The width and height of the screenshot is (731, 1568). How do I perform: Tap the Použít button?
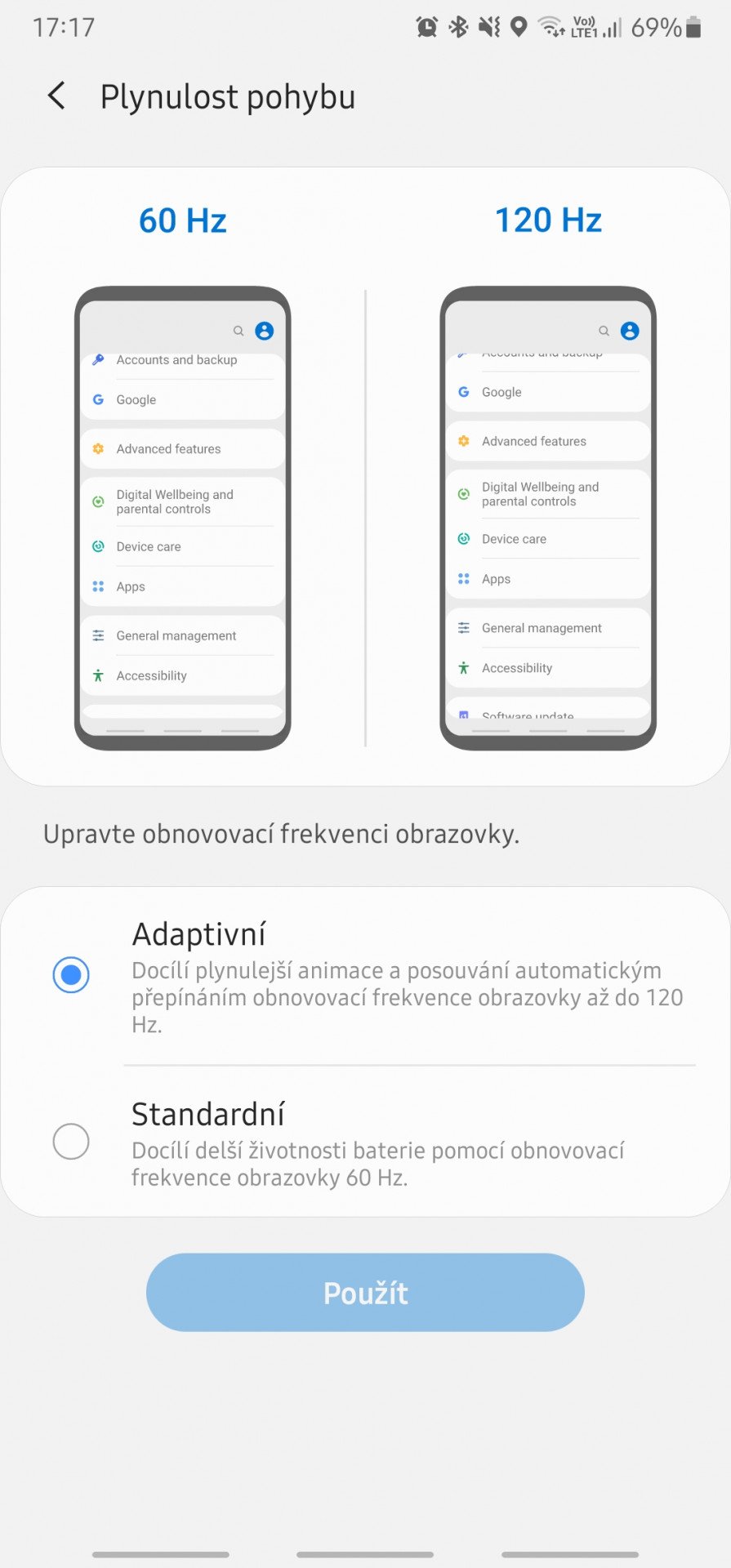point(365,1292)
